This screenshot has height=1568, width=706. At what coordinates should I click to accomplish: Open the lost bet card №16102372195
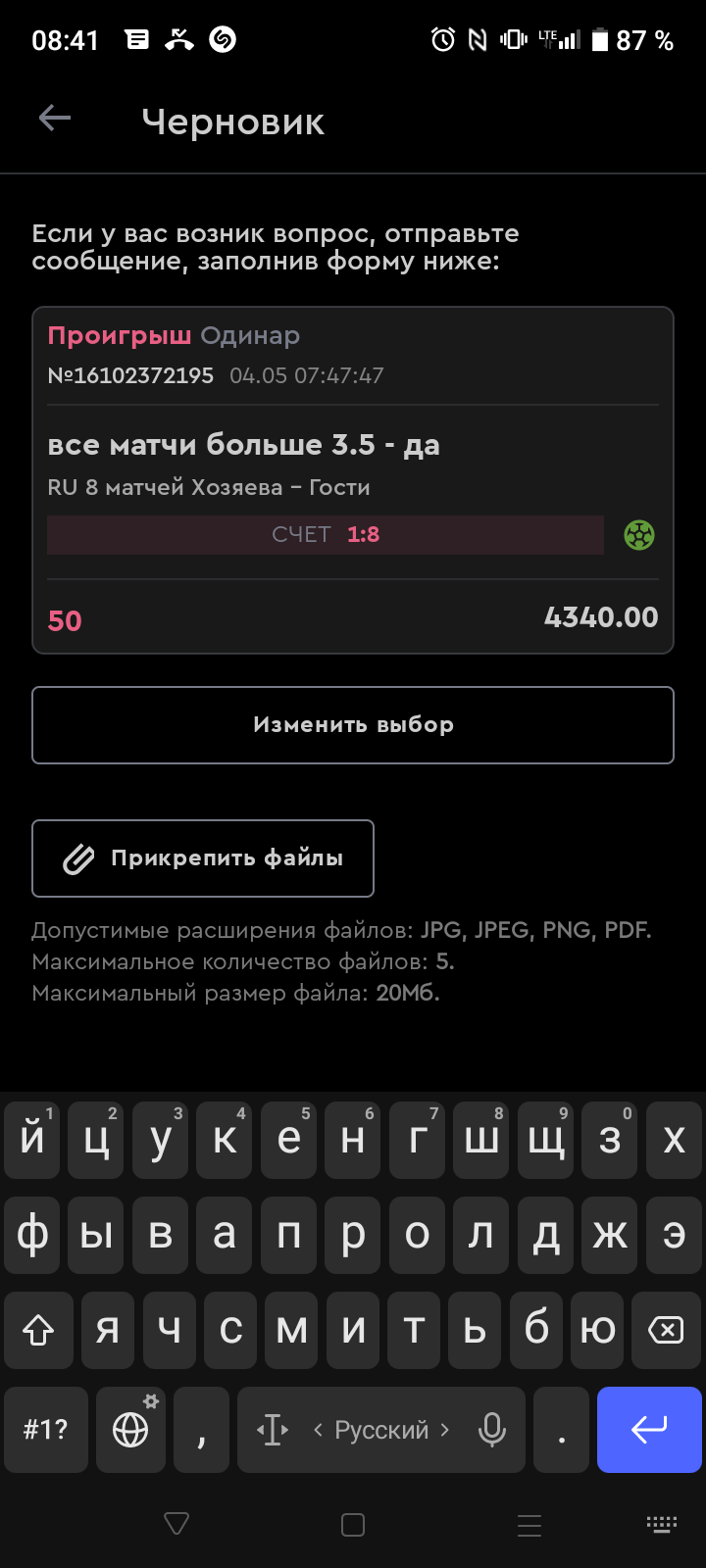(x=353, y=480)
